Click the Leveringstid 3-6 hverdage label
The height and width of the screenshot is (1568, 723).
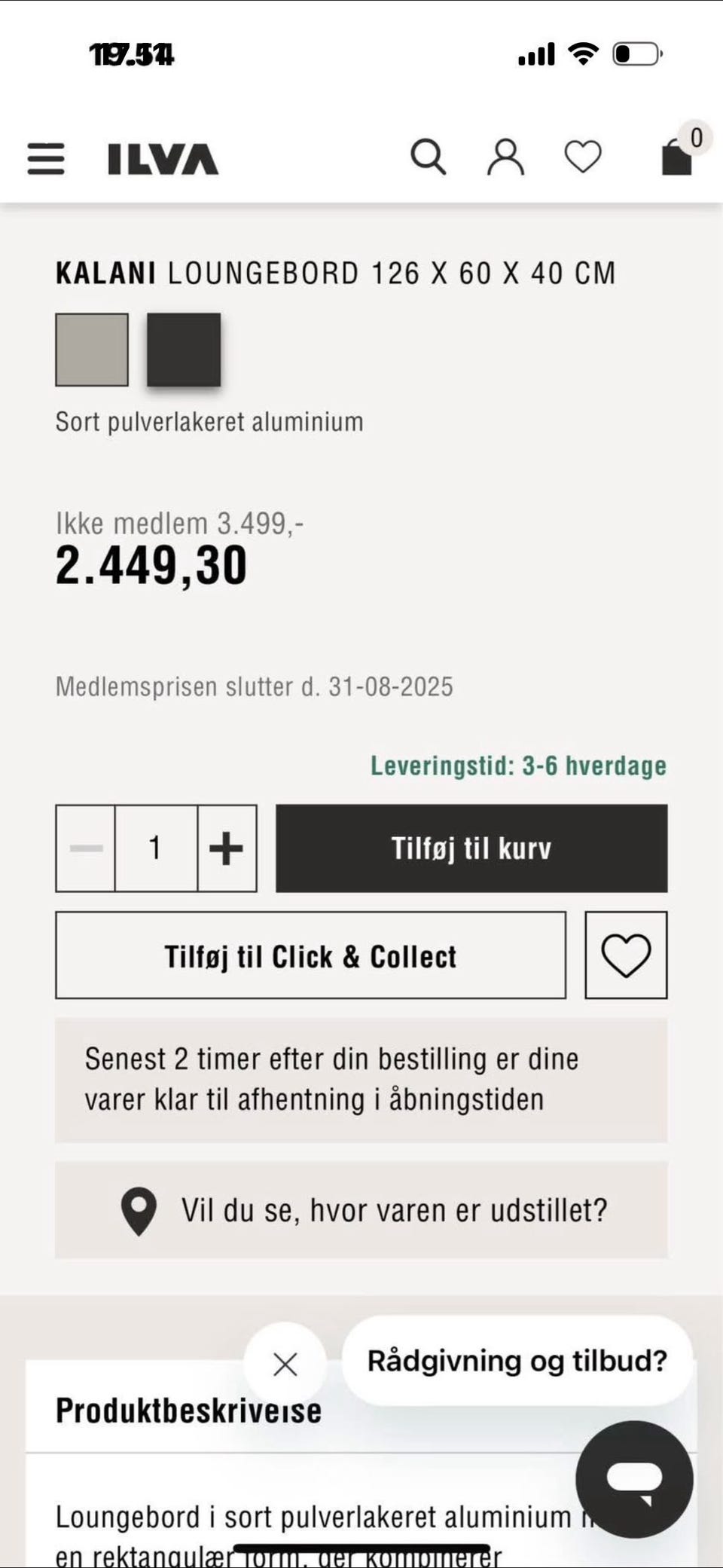(x=517, y=766)
